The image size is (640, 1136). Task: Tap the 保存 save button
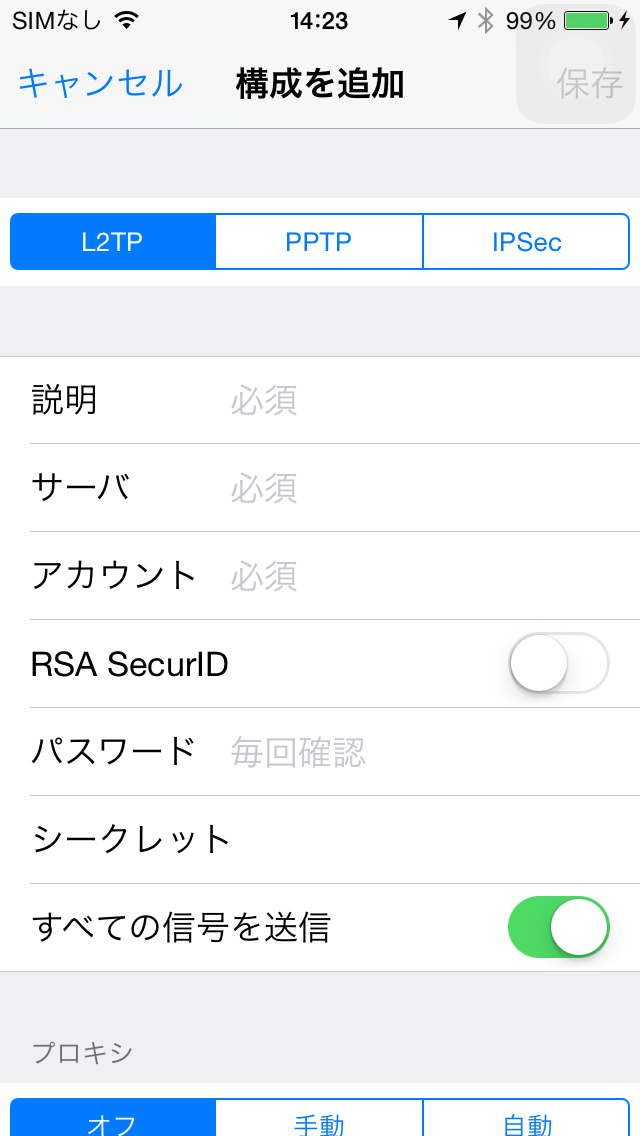590,83
